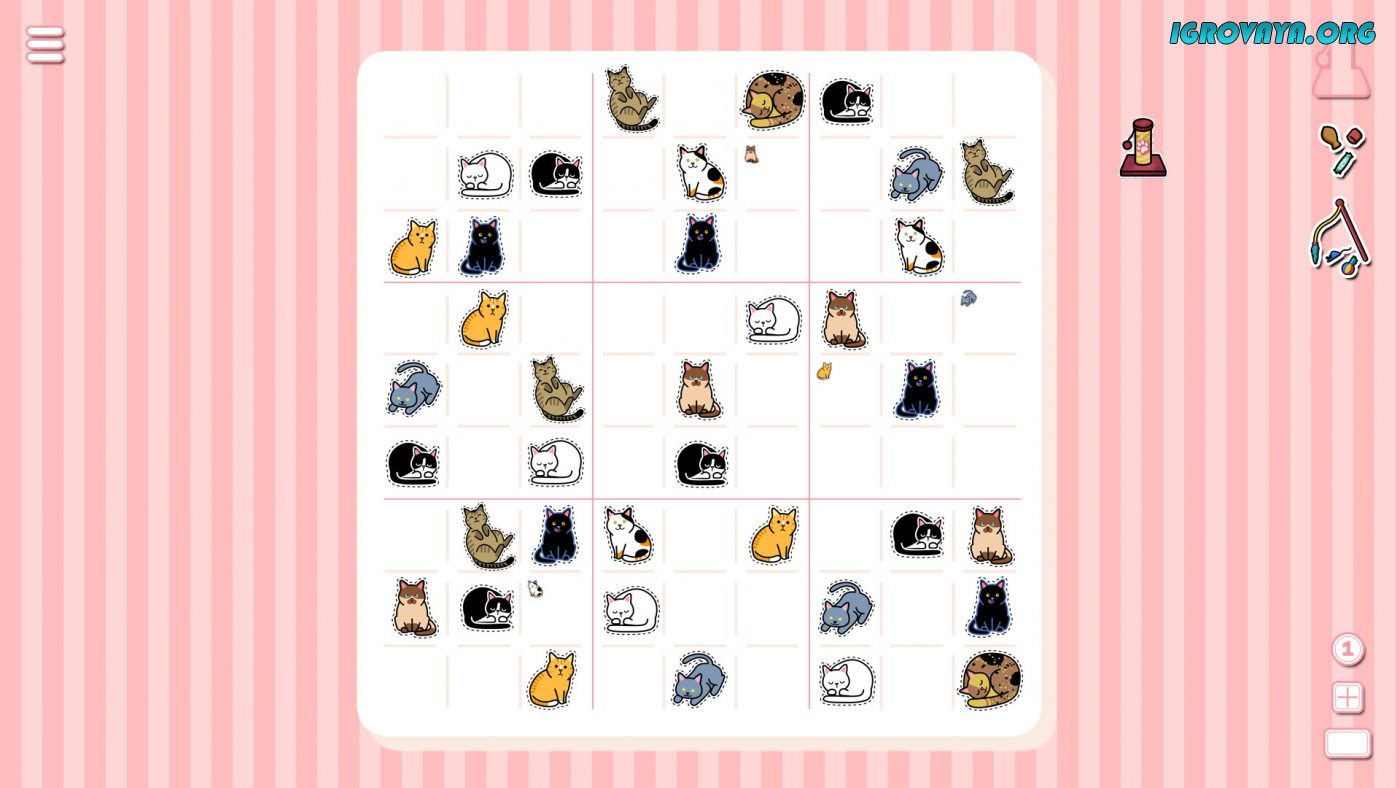1400x788 pixels.
Task: Select the cell with the tiny calico cat note
Action: point(556,607)
